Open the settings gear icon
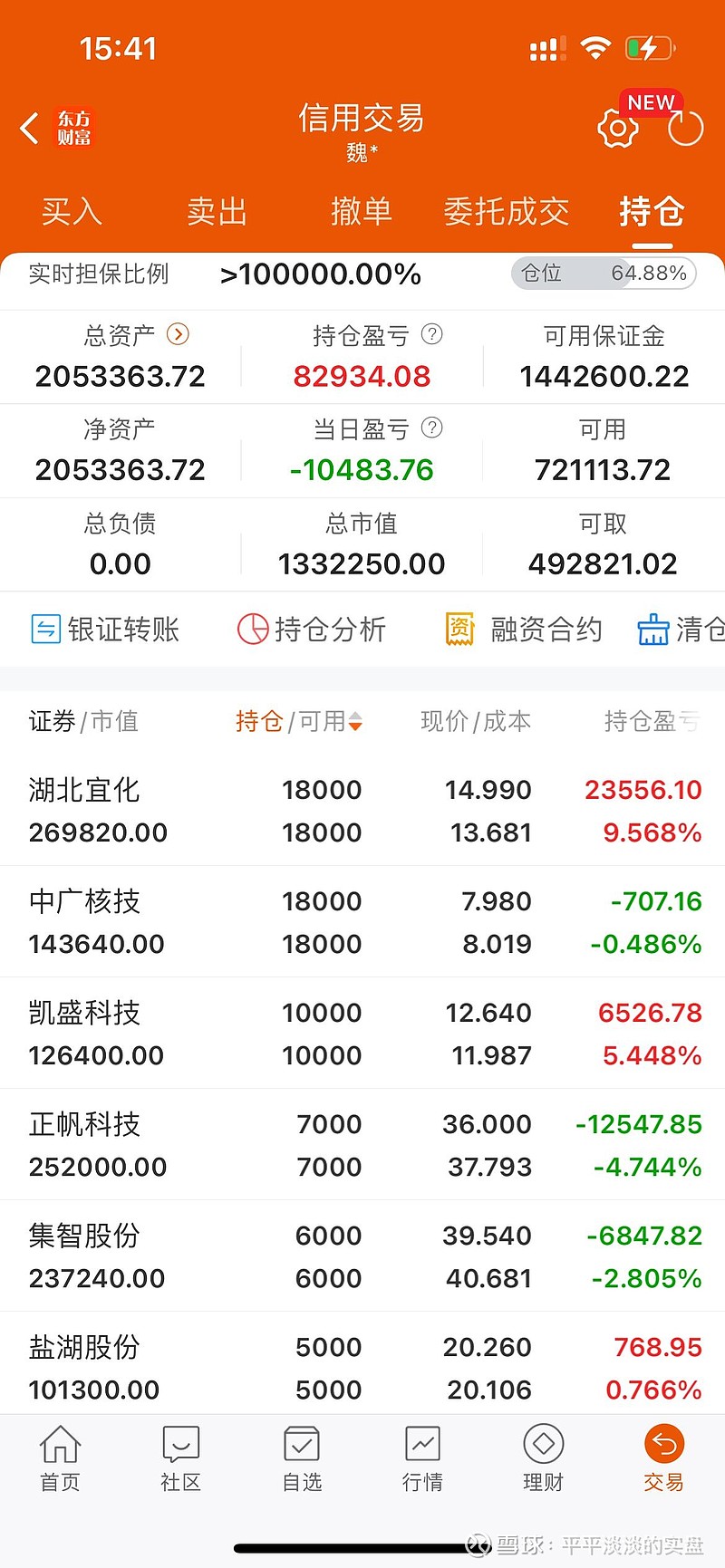 click(x=618, y=129)
